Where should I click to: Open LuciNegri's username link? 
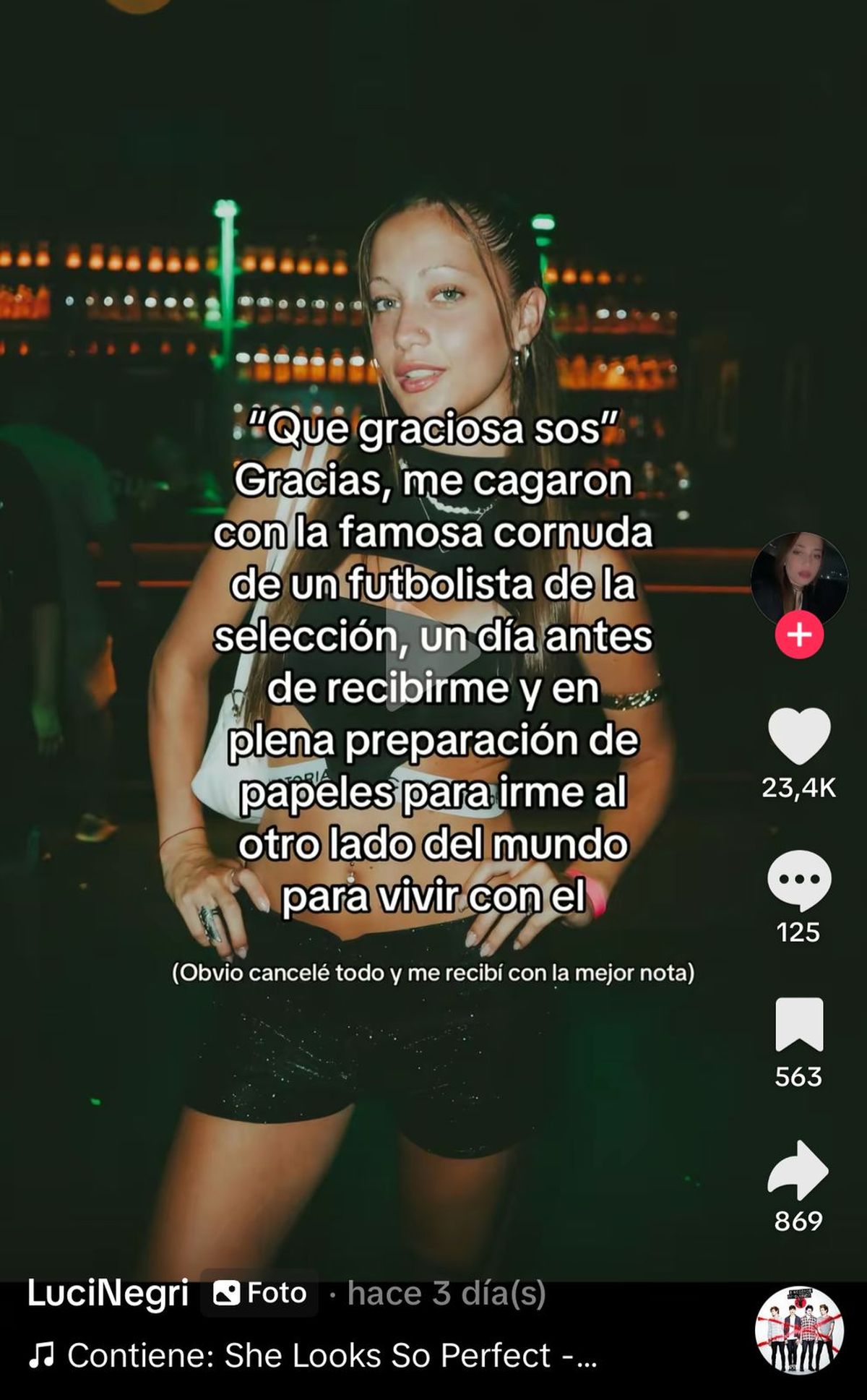pos(108,1293)
